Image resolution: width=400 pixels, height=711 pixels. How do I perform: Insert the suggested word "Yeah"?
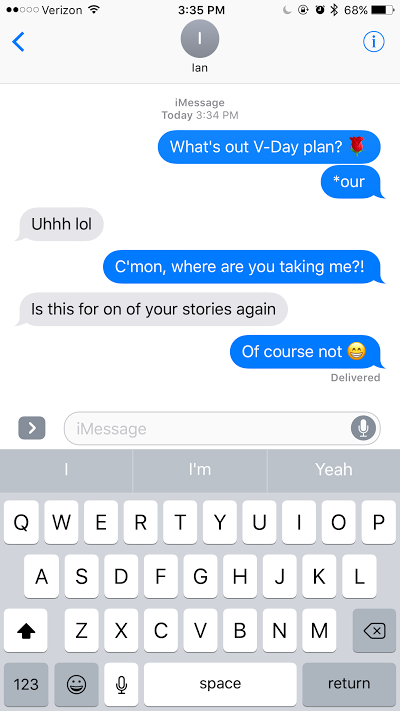click(x=334, y=470)
